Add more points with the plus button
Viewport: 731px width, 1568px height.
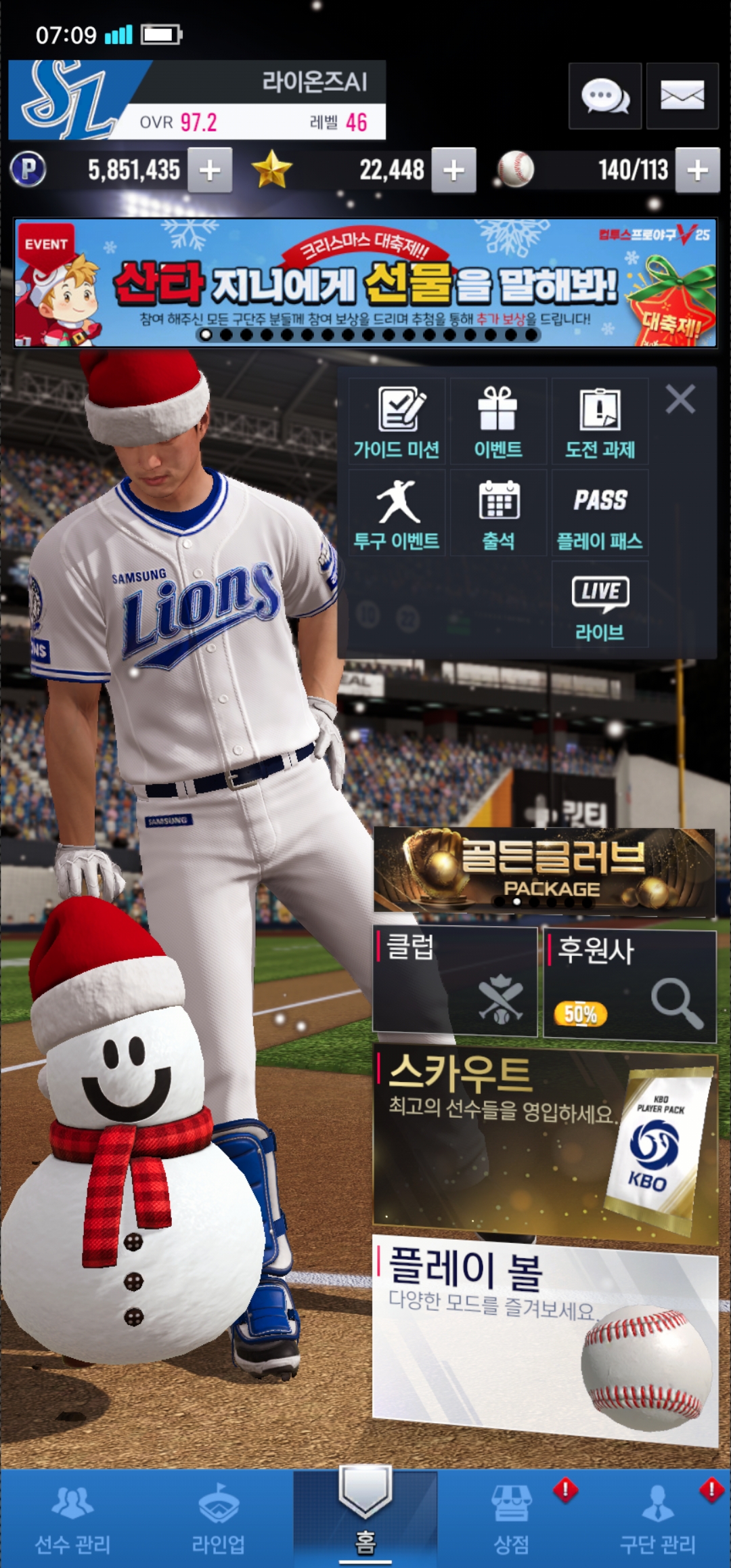click(x=210, y=170)
